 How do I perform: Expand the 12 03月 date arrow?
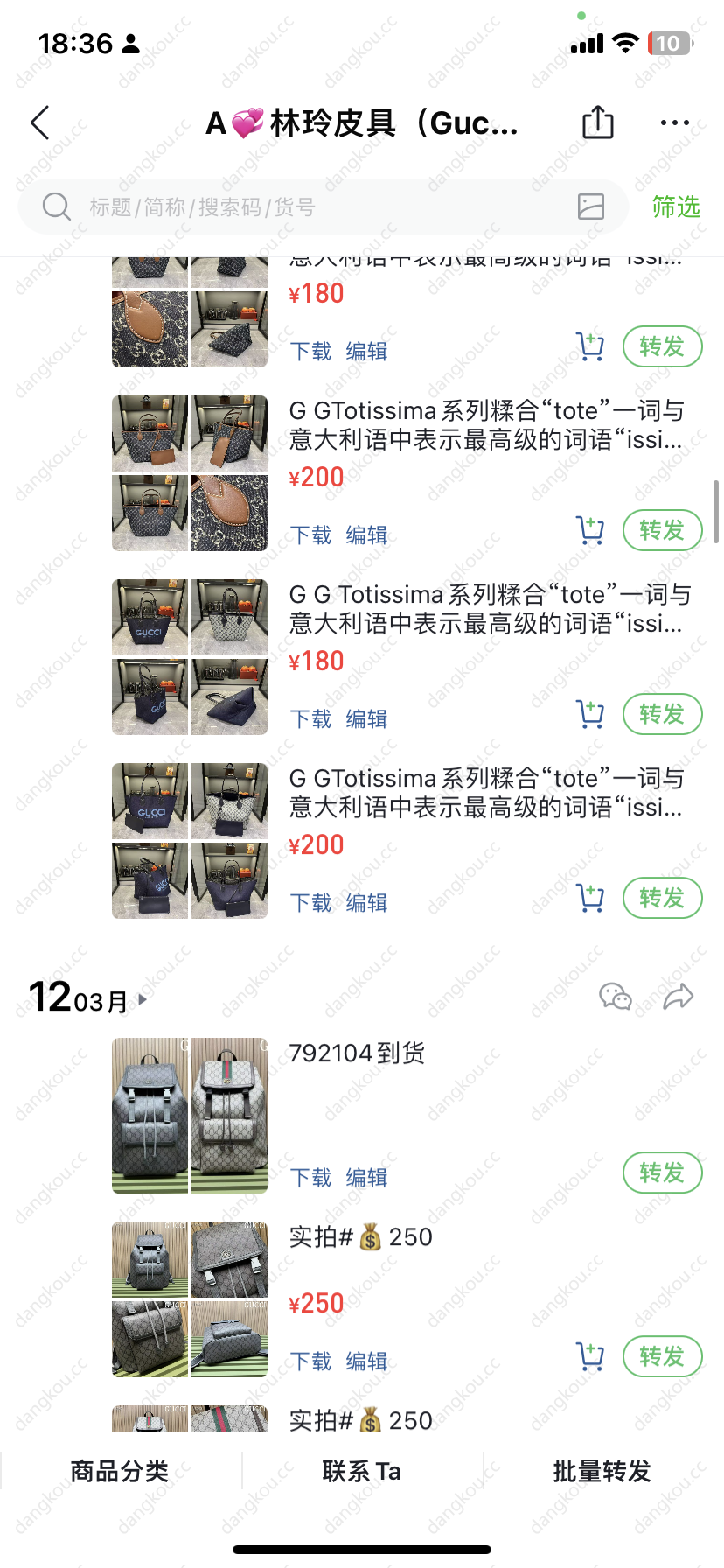point(143,998)
